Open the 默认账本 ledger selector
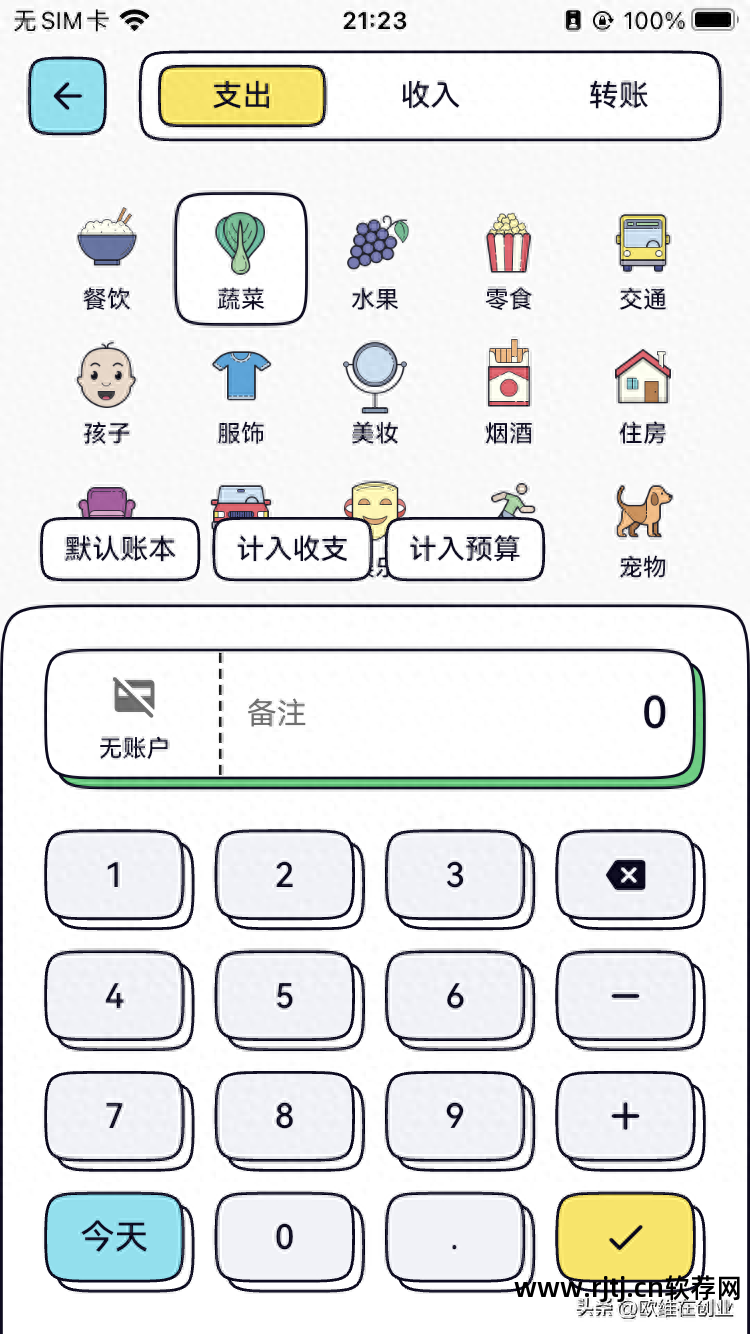 (x=119, y=550)
